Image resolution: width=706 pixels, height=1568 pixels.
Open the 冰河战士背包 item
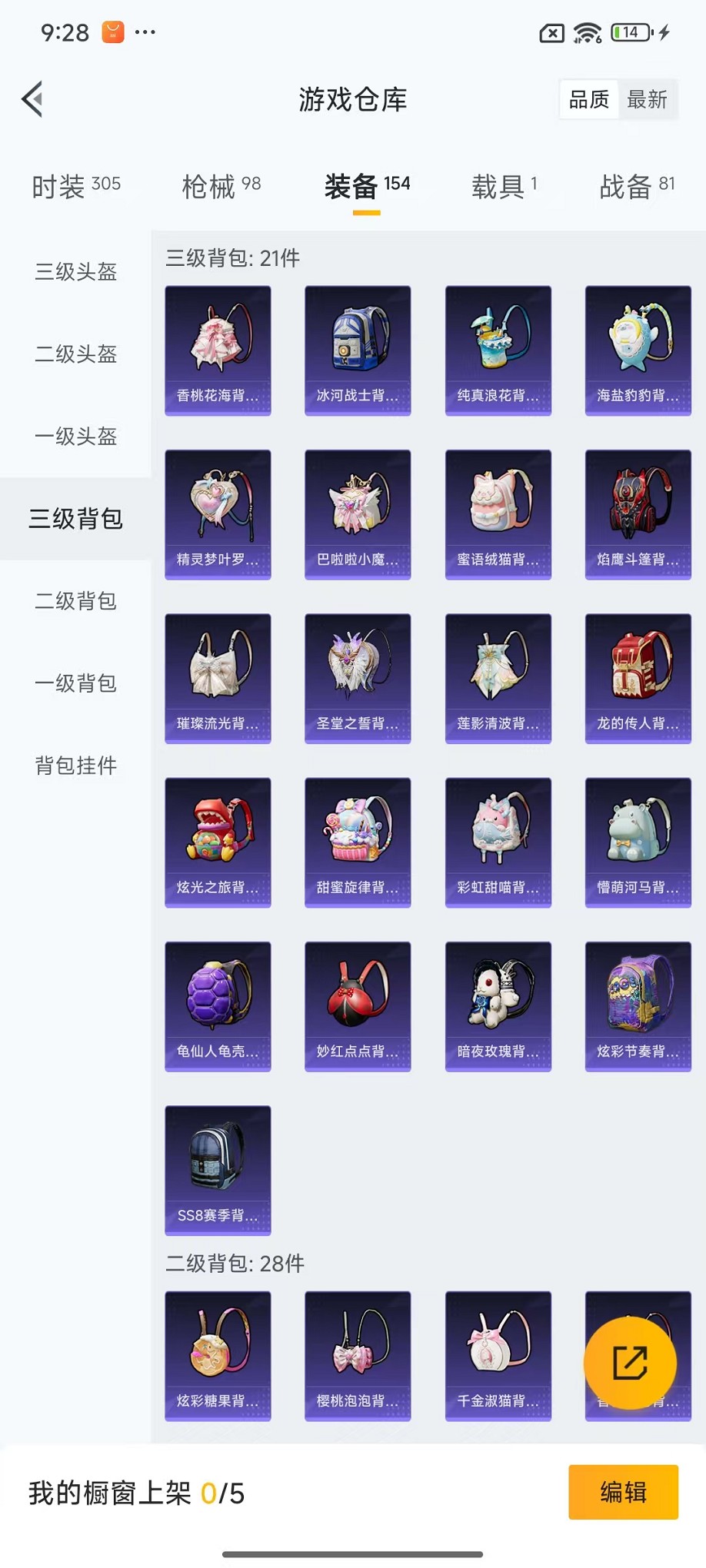click(x=358, y=350)
